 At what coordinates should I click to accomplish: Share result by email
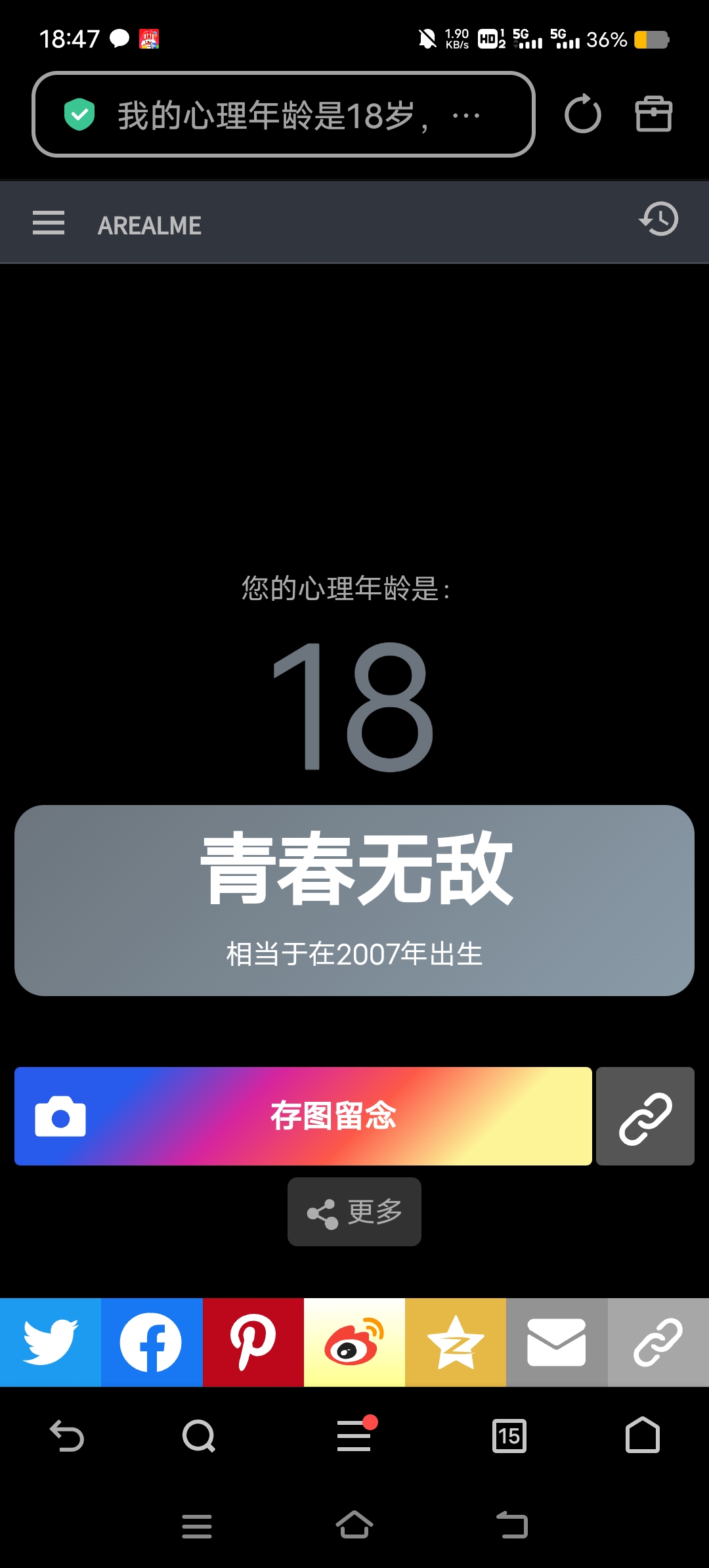557,1342
